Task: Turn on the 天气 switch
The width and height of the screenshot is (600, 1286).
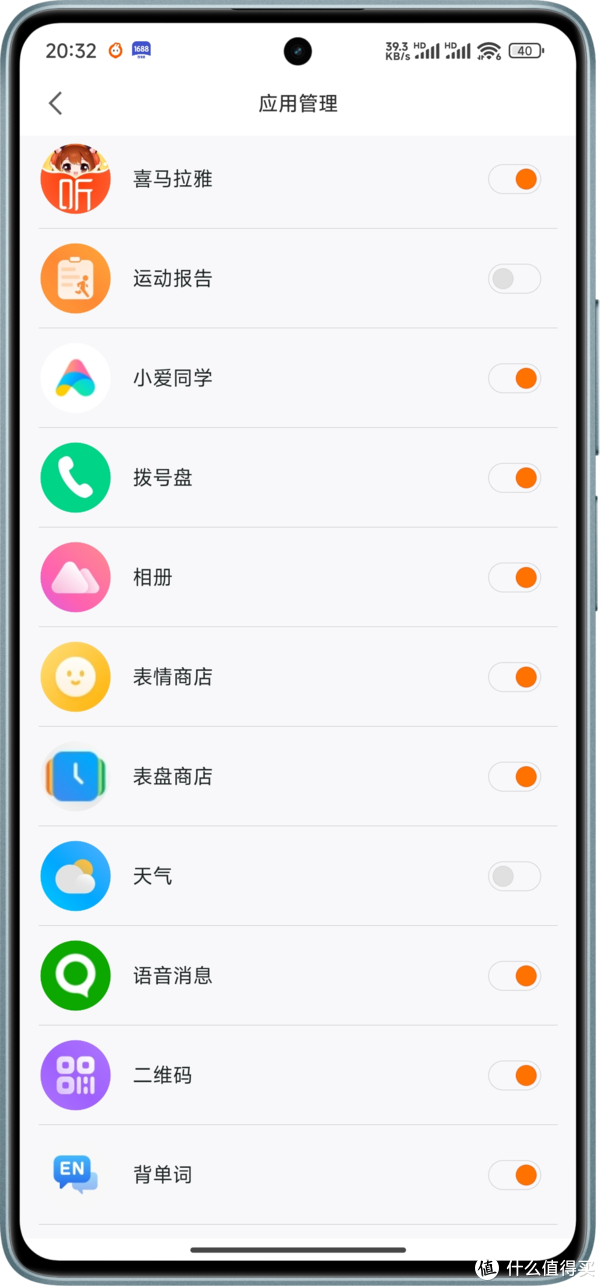Action: click(514, 876)
